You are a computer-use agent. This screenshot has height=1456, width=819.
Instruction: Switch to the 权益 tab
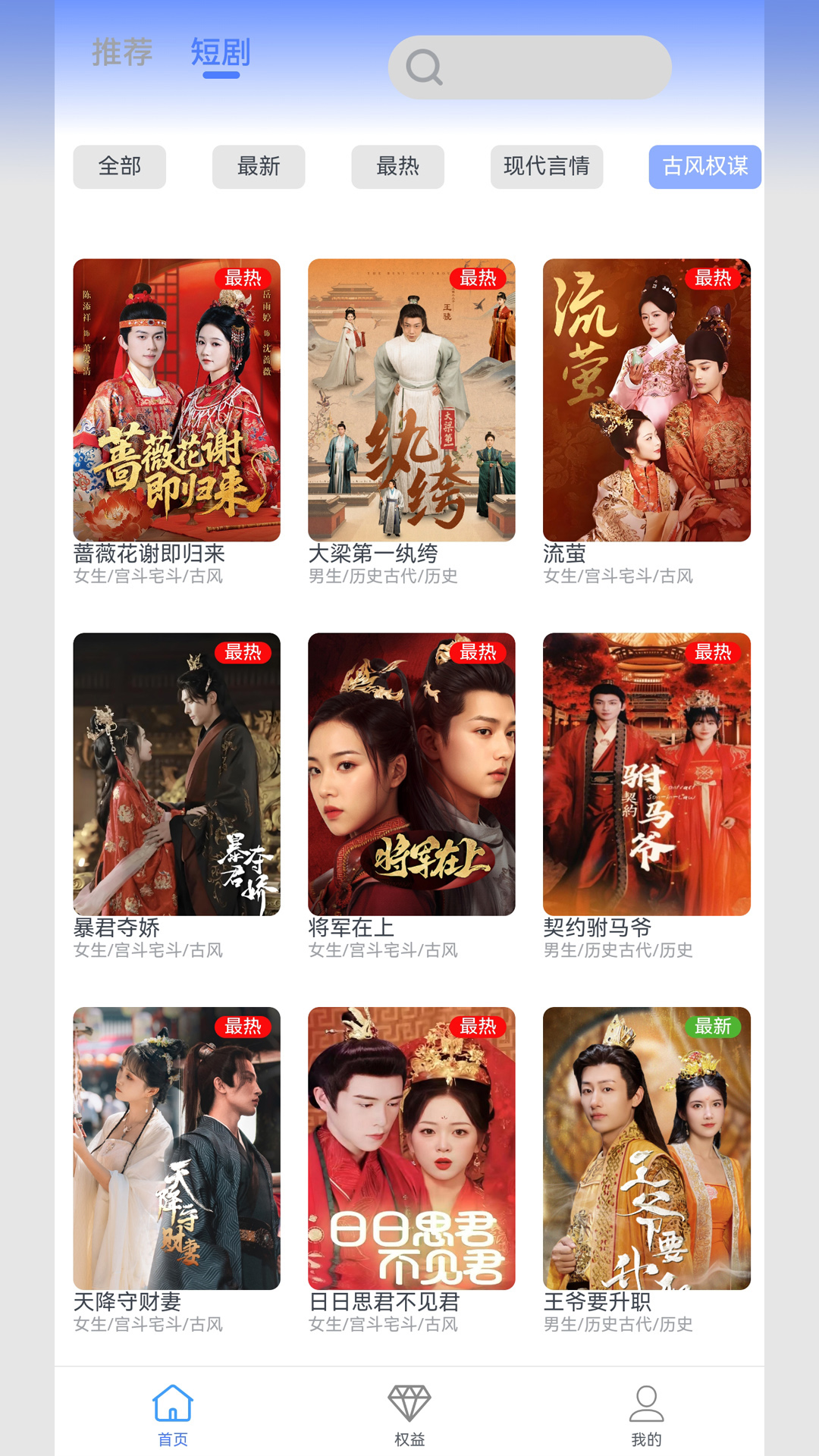409,1414
